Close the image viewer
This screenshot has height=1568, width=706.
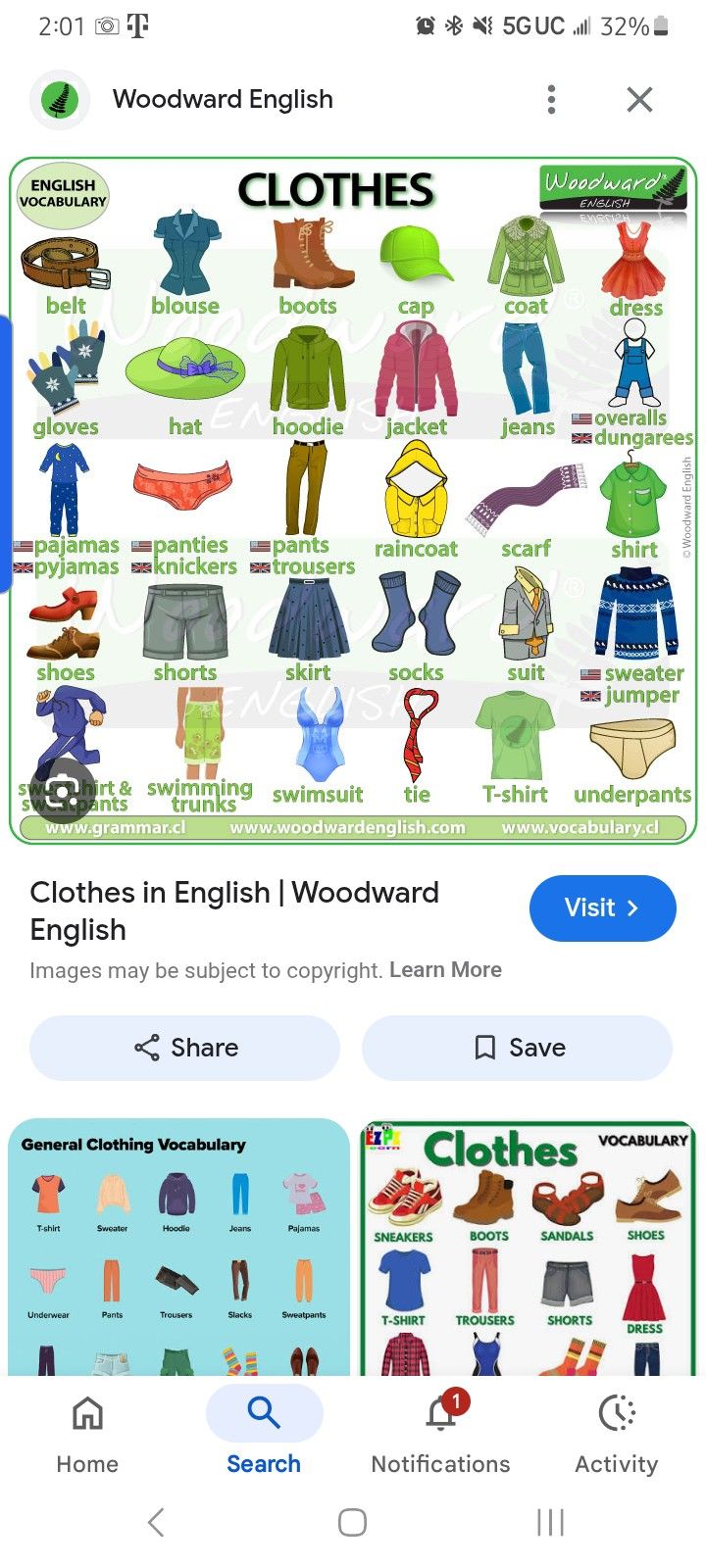[639, 99]
